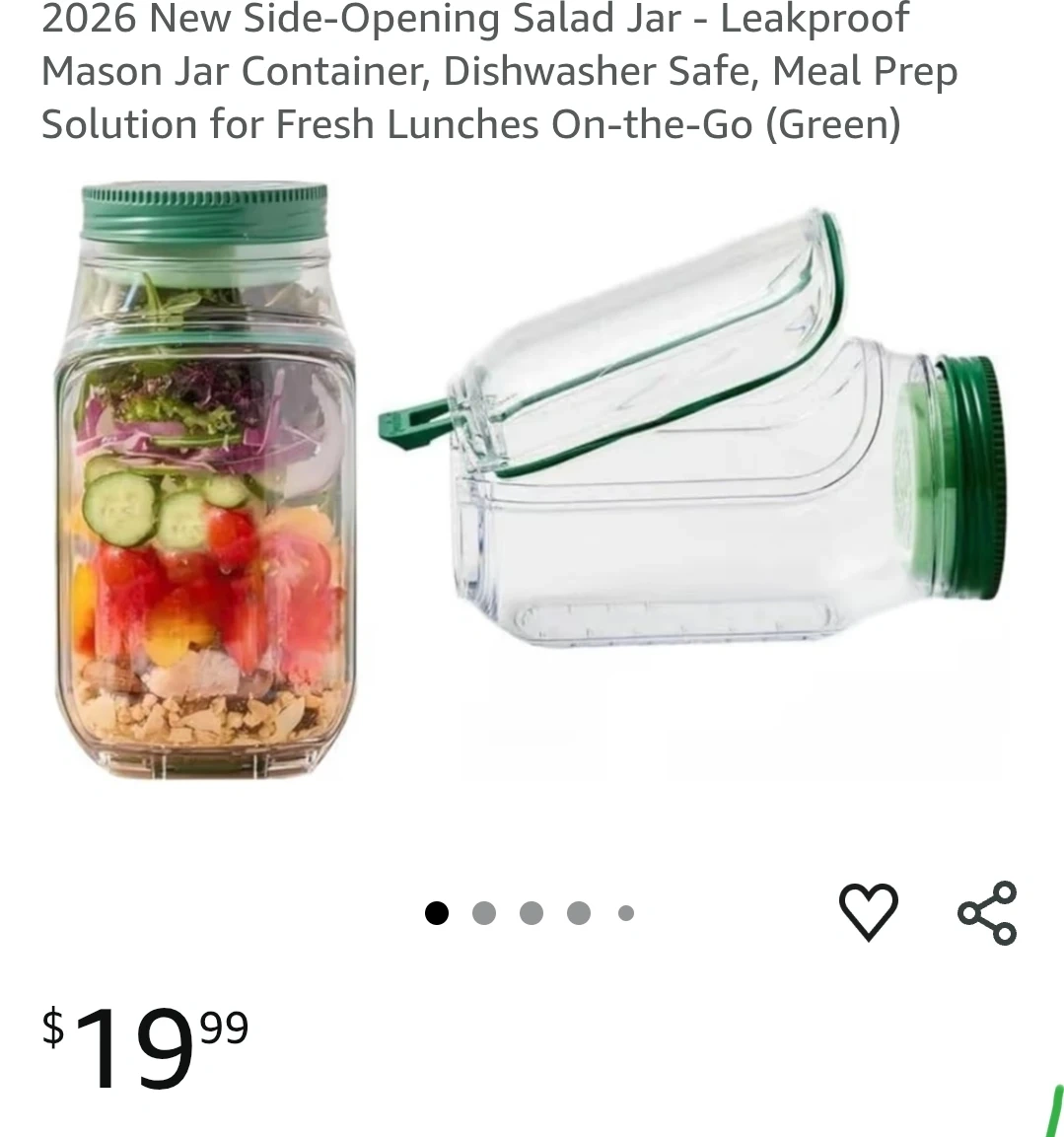Jump to the second product image dot

point(484,913)
